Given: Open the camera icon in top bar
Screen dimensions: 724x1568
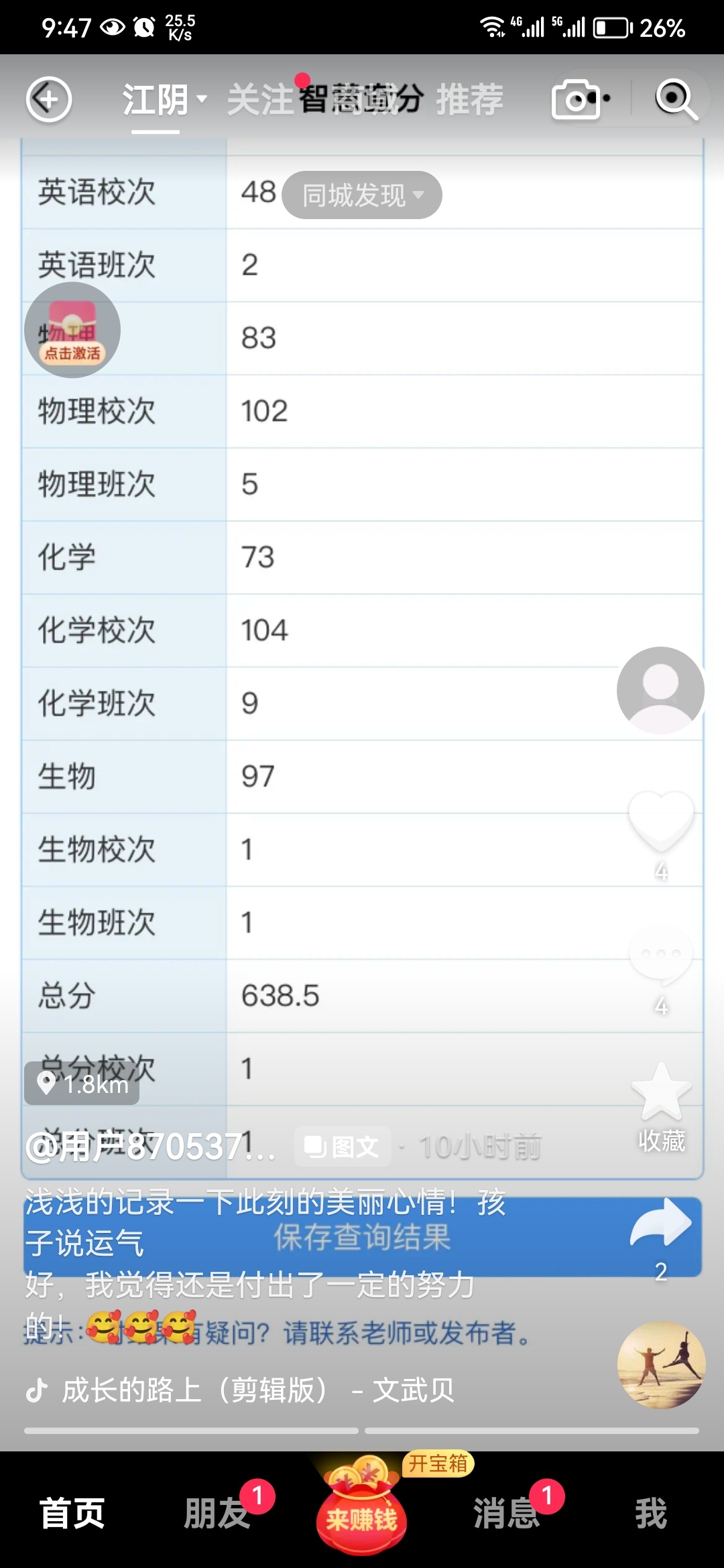Looking at the screenshot, I should pyautogui.click(x=577, y=100).
